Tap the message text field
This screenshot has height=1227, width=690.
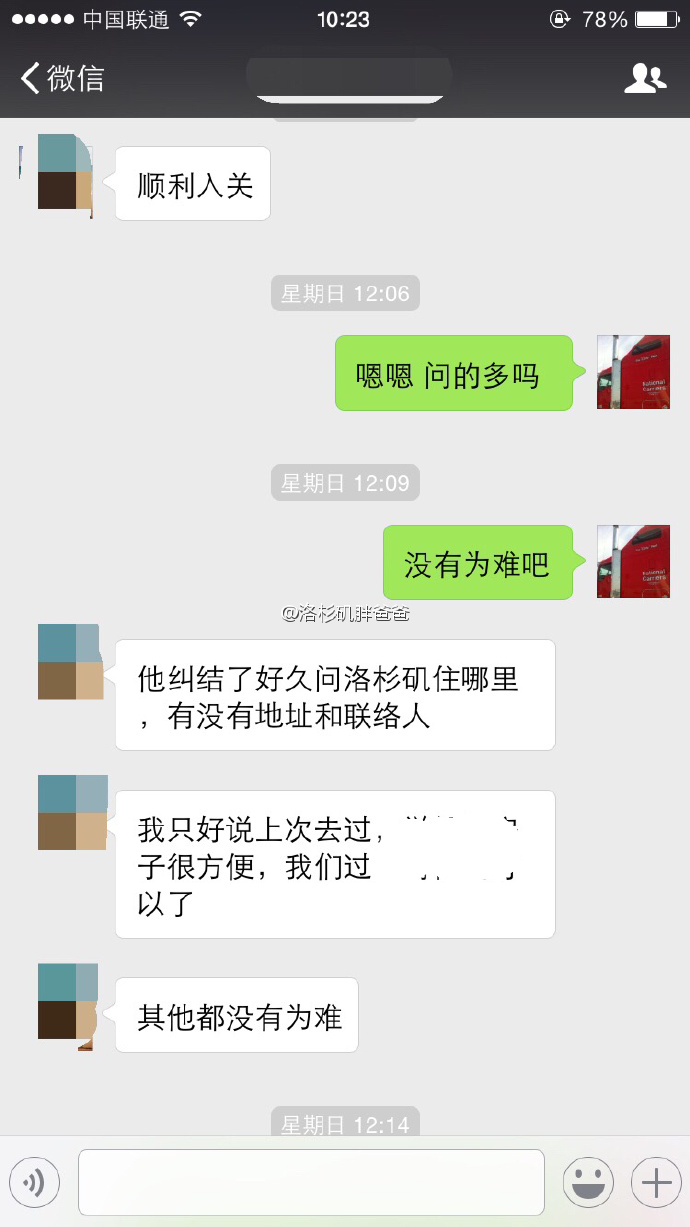(311, 1183)
